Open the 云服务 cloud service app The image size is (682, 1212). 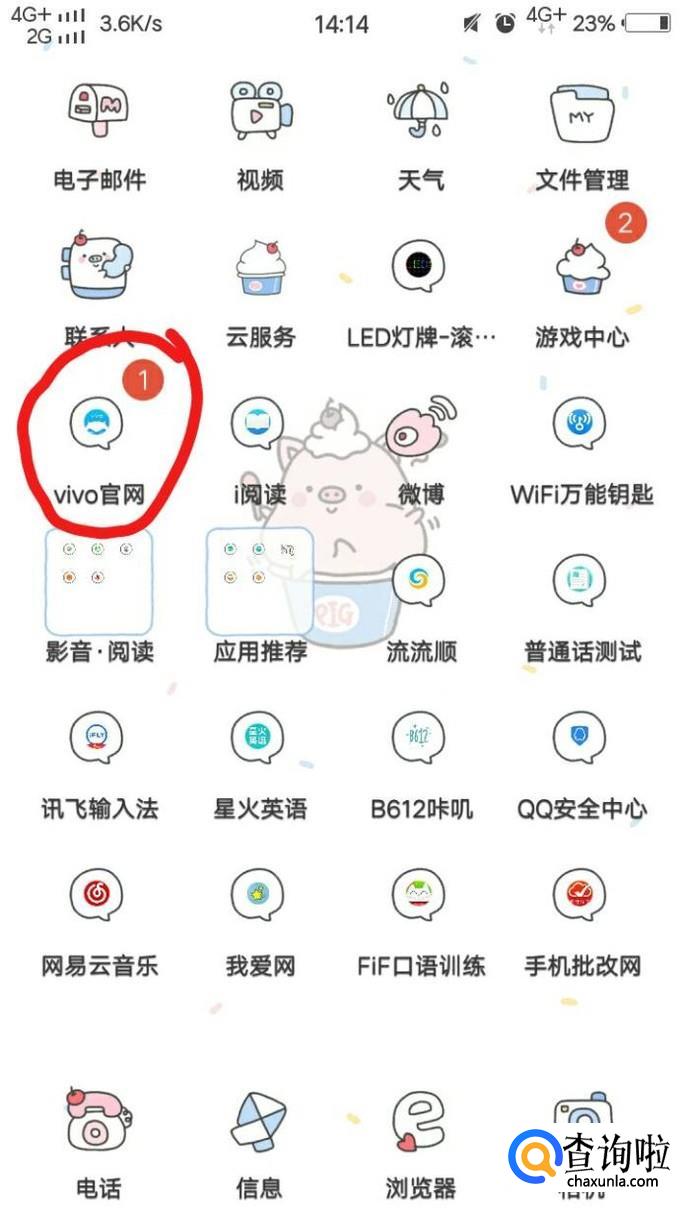259,268
